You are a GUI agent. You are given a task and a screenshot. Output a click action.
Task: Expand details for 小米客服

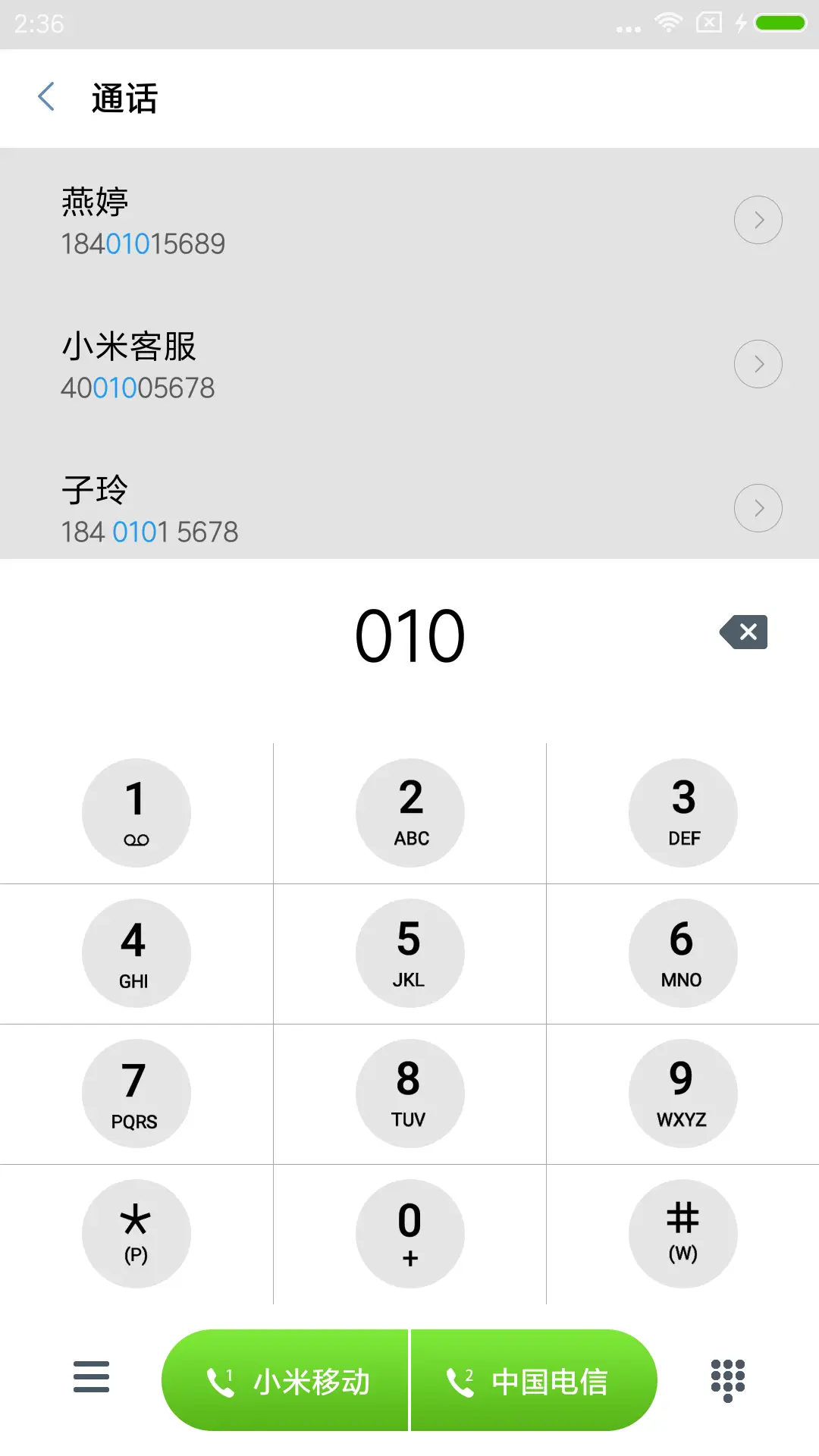[x=758, y=363]
